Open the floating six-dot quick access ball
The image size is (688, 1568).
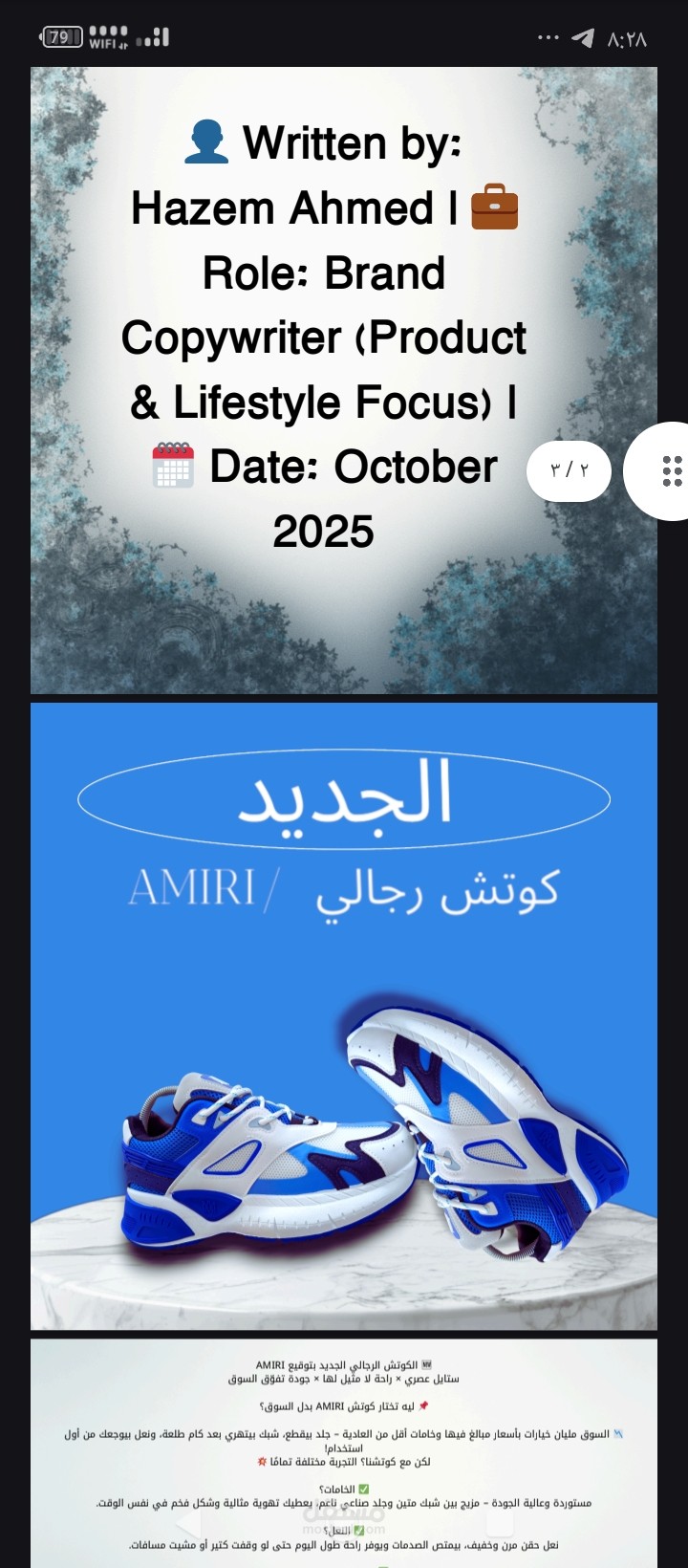674,470
